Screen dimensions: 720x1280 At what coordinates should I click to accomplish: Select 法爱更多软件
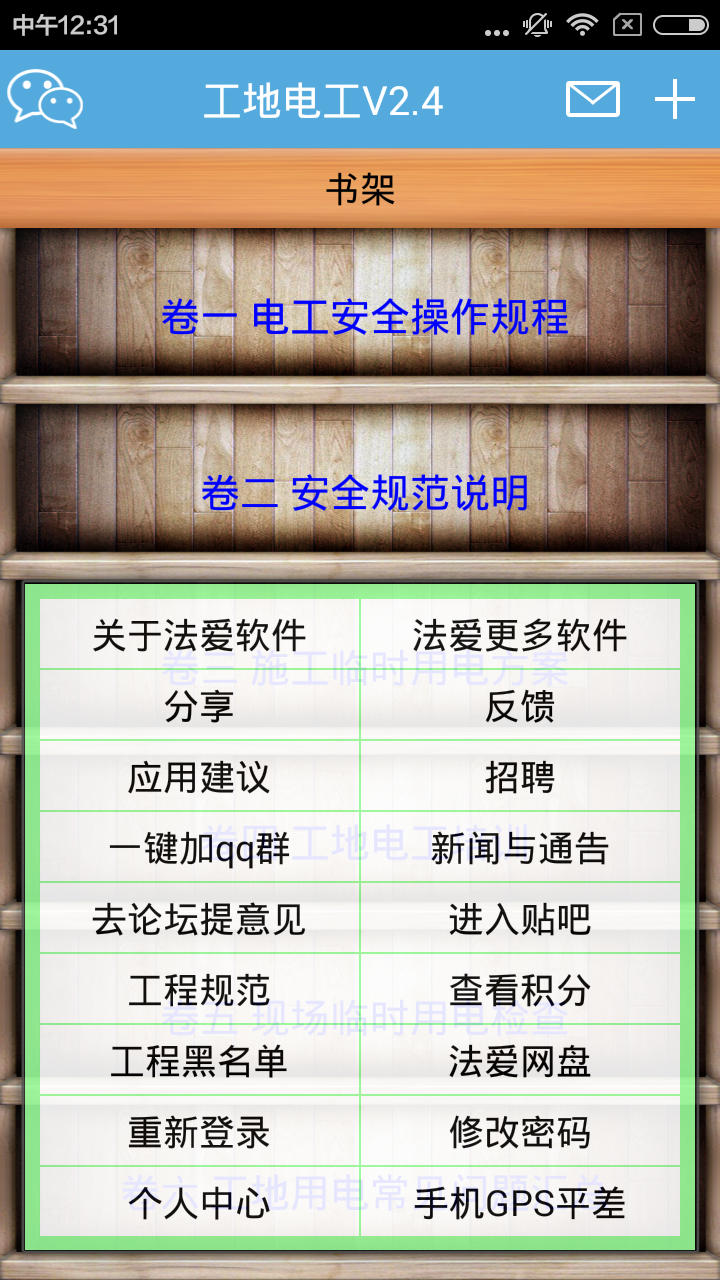520,635
